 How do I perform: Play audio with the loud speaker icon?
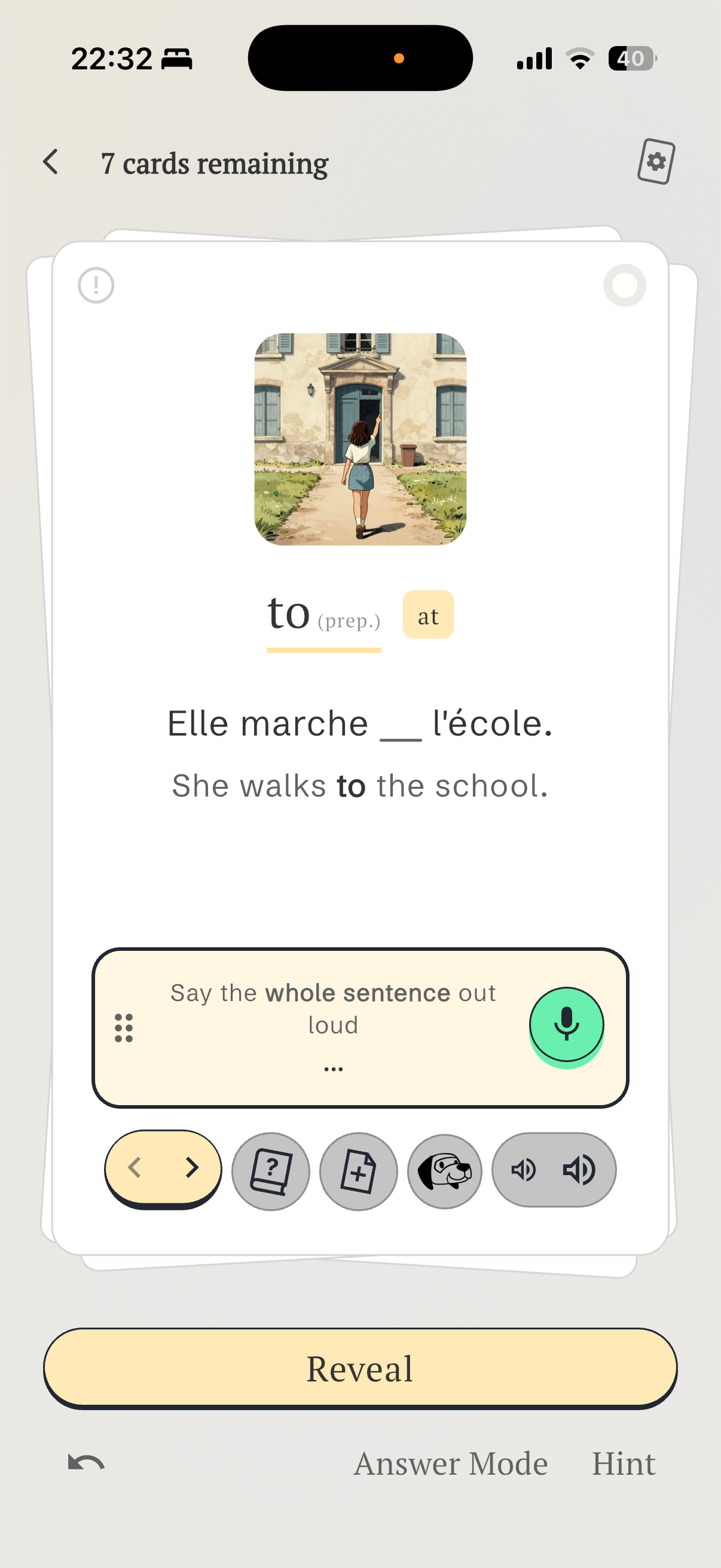pyautogui.click(x=579, y=1169)
